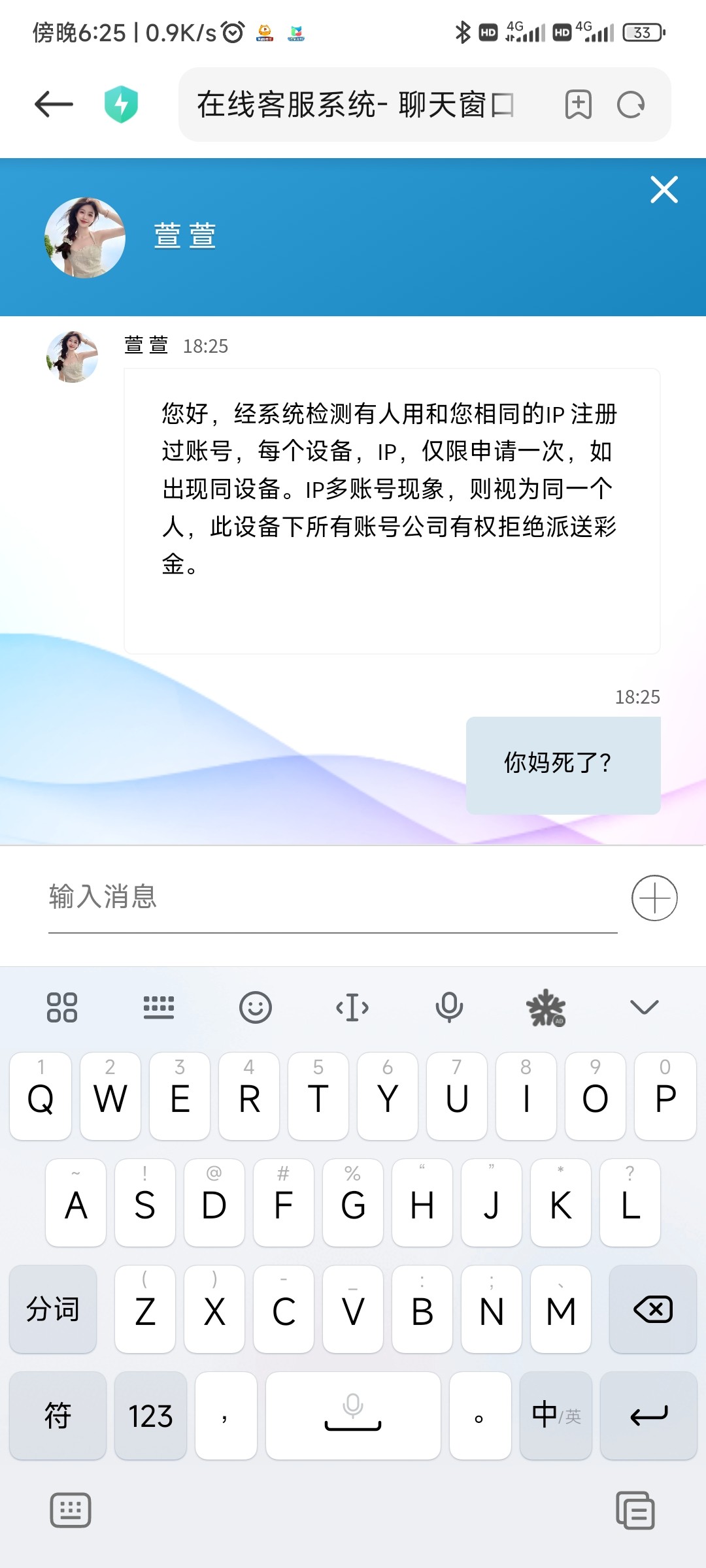Screen dimensions: 706x1568
Task: Select the text cursor positioning tool
Action: [x=352, y=1007]
